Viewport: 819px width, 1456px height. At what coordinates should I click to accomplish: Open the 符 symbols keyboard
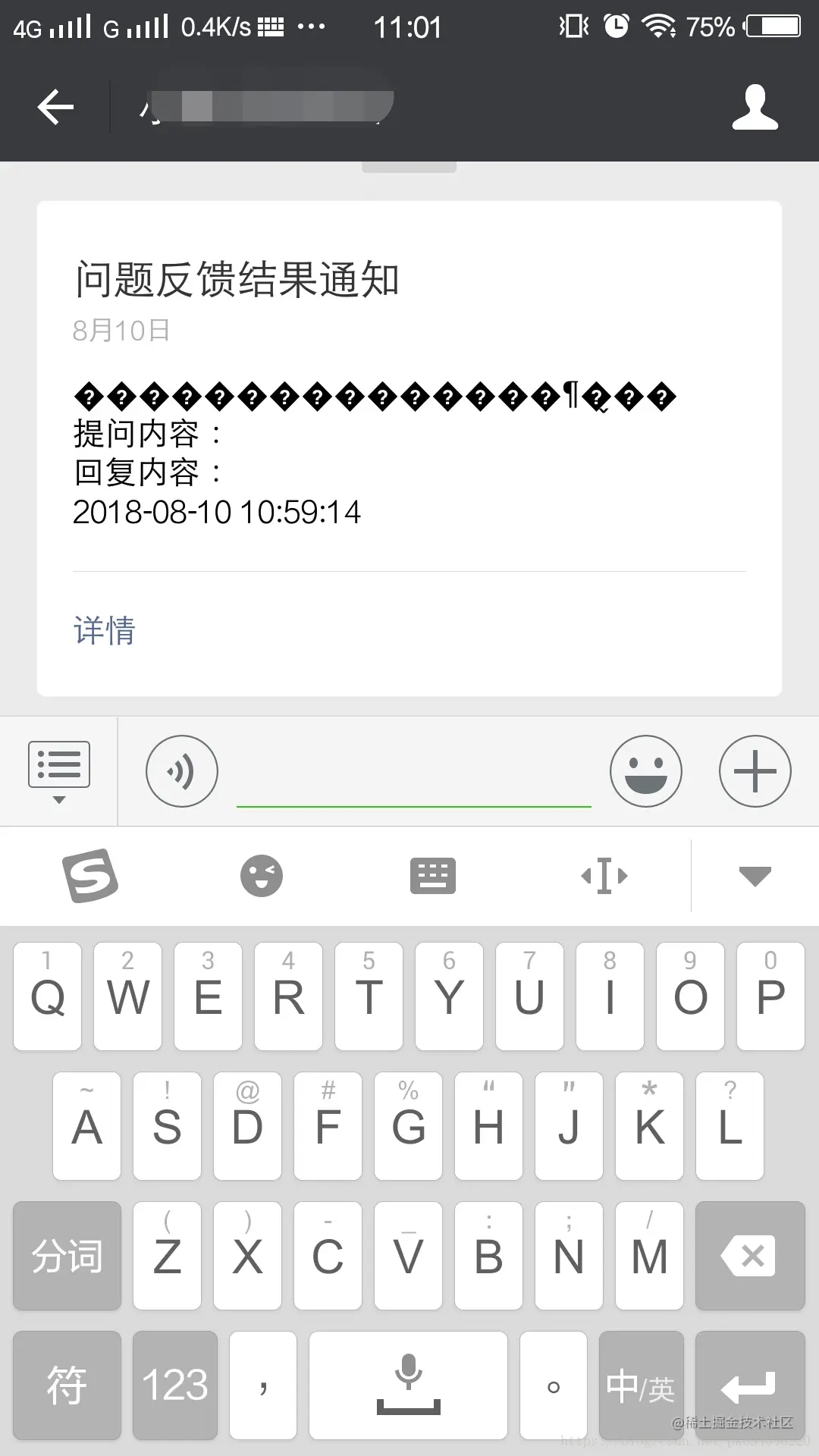pos(67,1385)
